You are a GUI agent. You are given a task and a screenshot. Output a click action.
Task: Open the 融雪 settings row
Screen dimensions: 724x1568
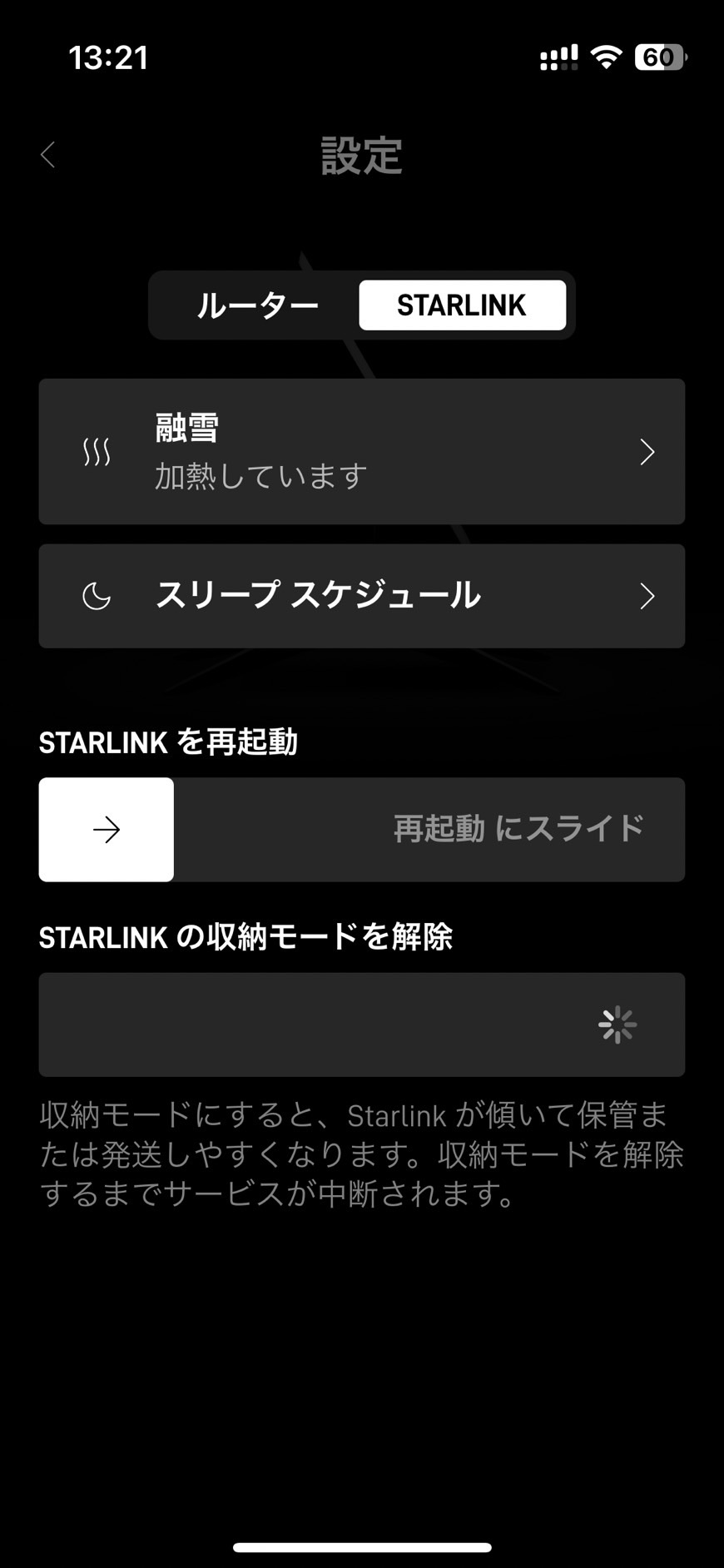coord(362,452)
